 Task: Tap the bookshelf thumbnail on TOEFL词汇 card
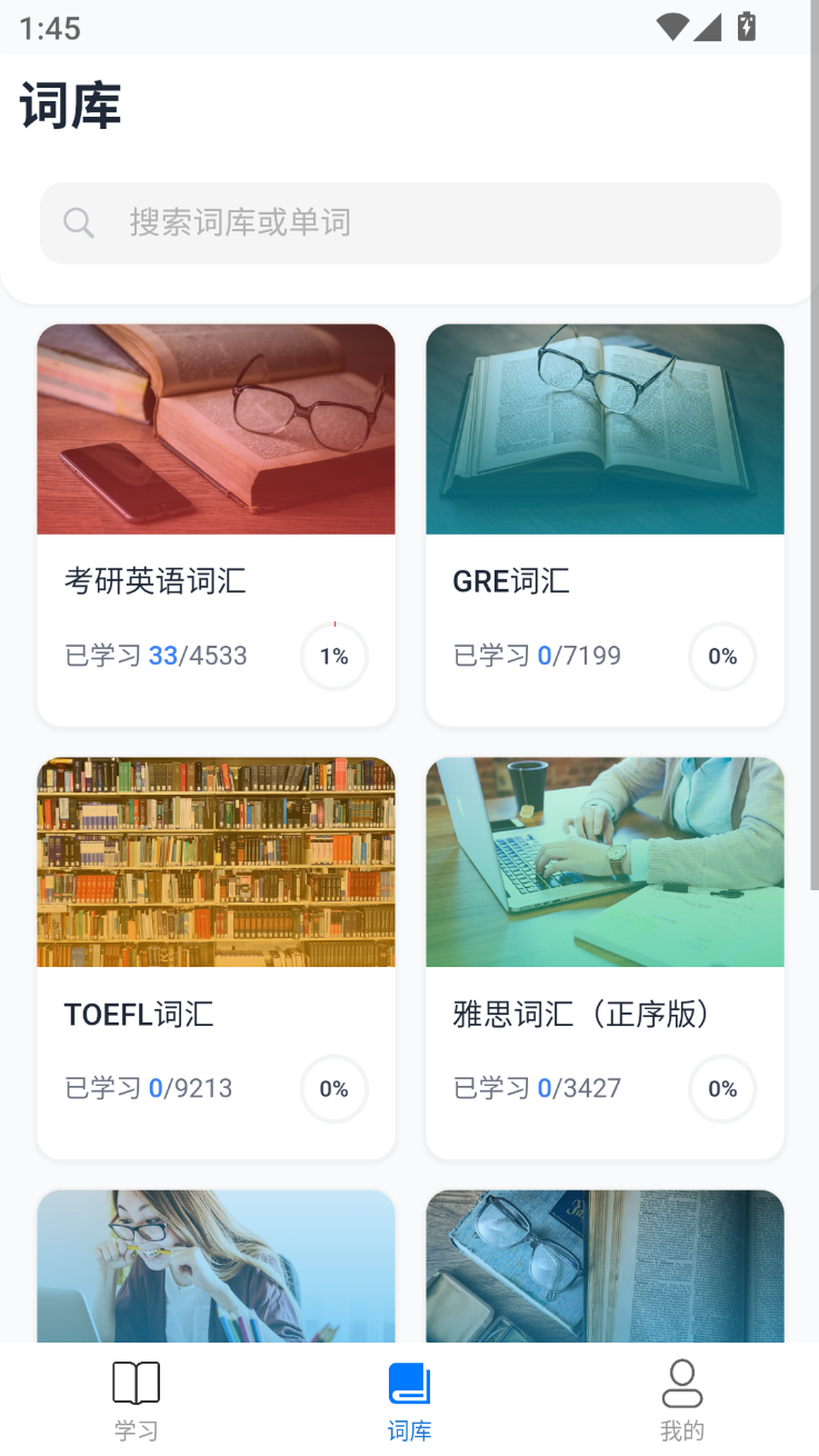[215, 861]
